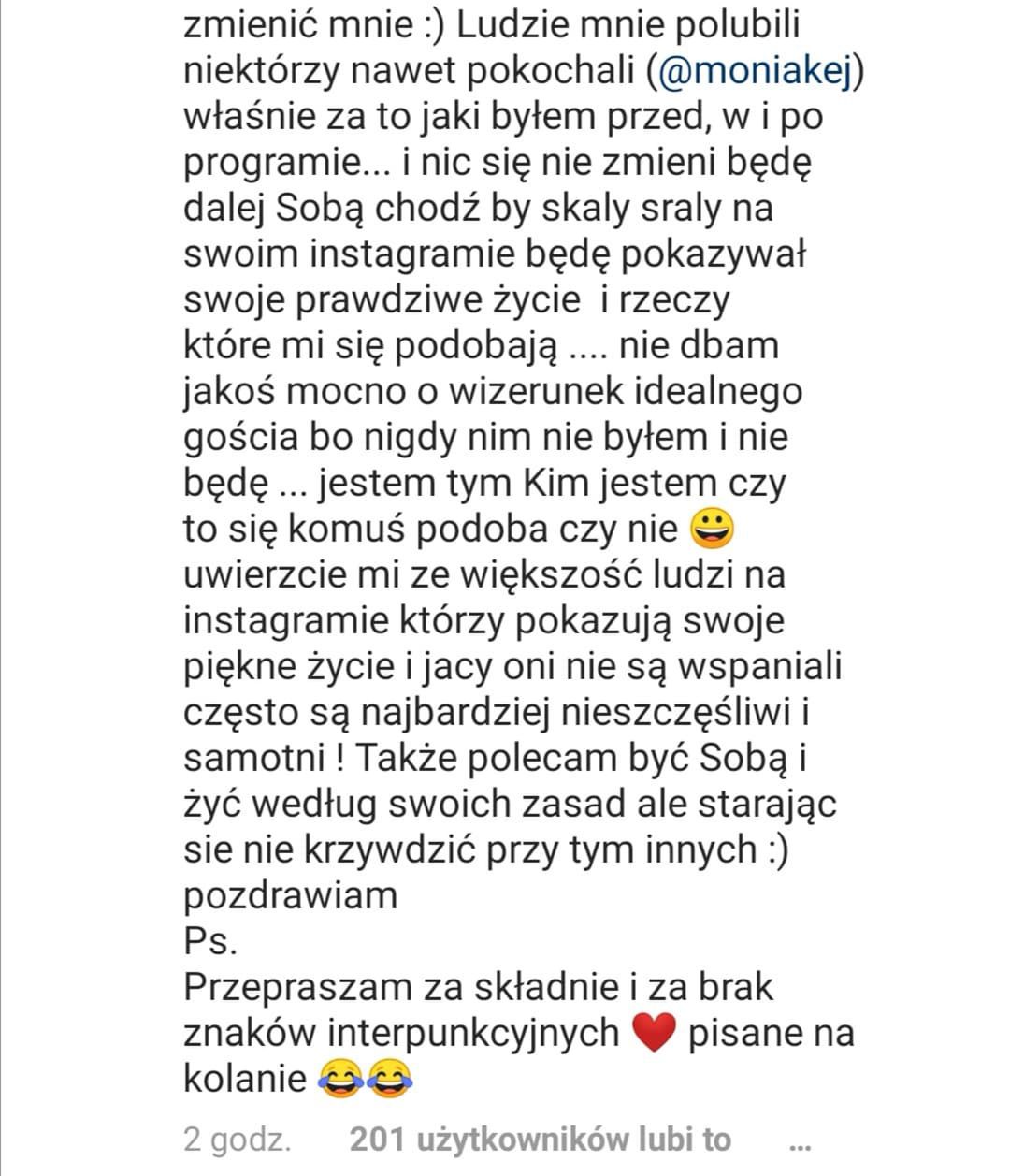Open the comment's three-dot options menu
This screenshot has height=1176, width=1010.
800,1143
